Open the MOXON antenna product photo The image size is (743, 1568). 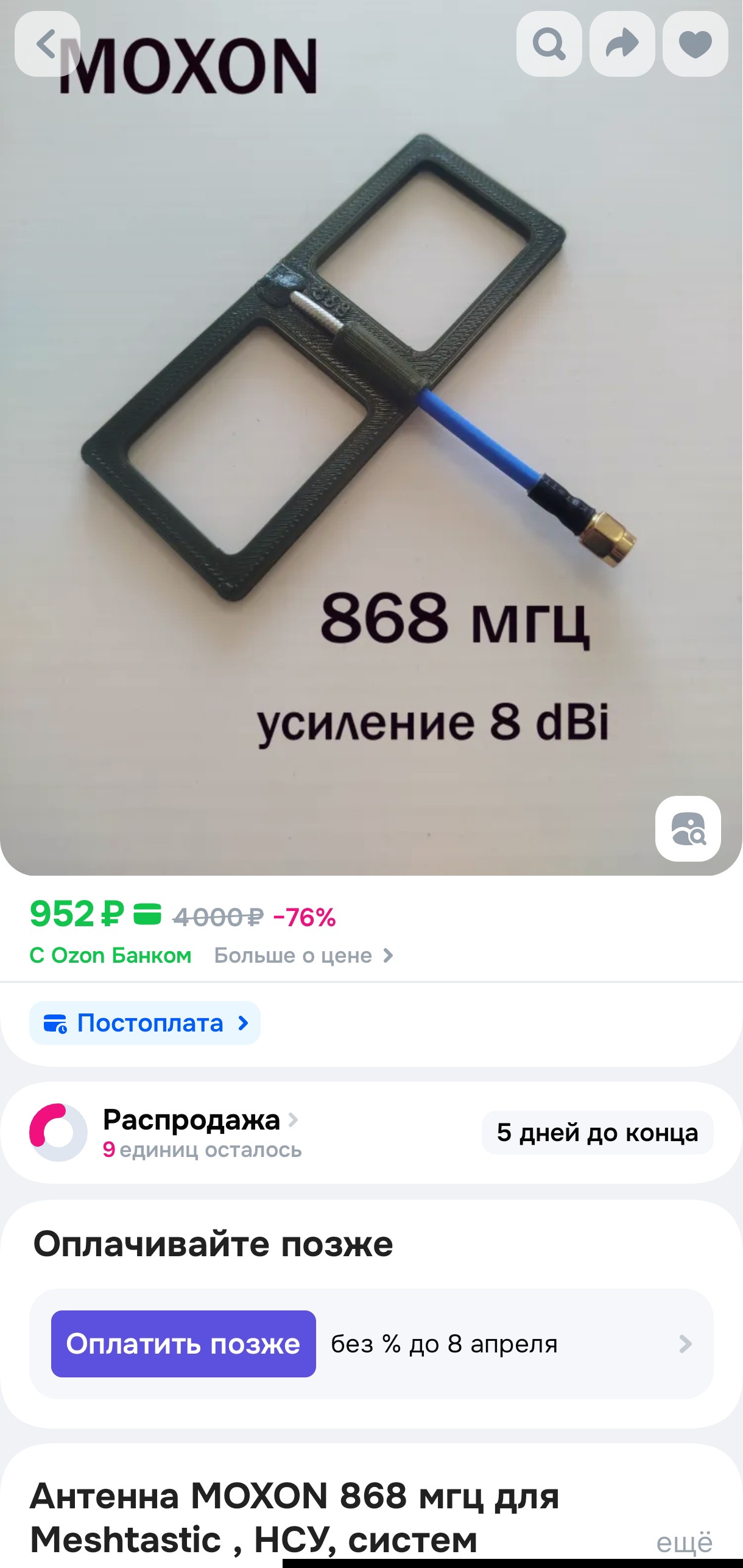coord(371,438)
